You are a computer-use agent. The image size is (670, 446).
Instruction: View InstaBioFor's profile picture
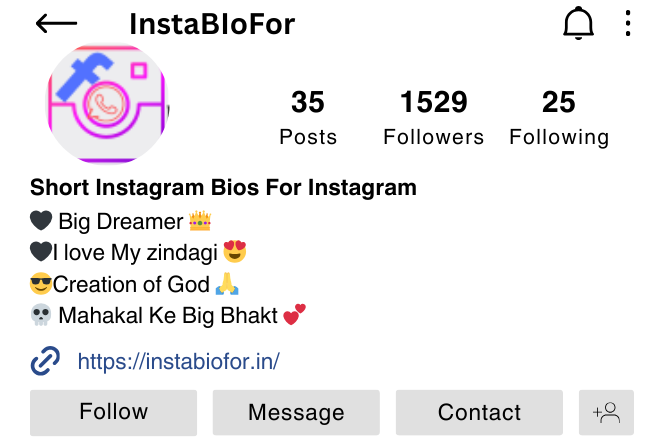click(107, 104)
